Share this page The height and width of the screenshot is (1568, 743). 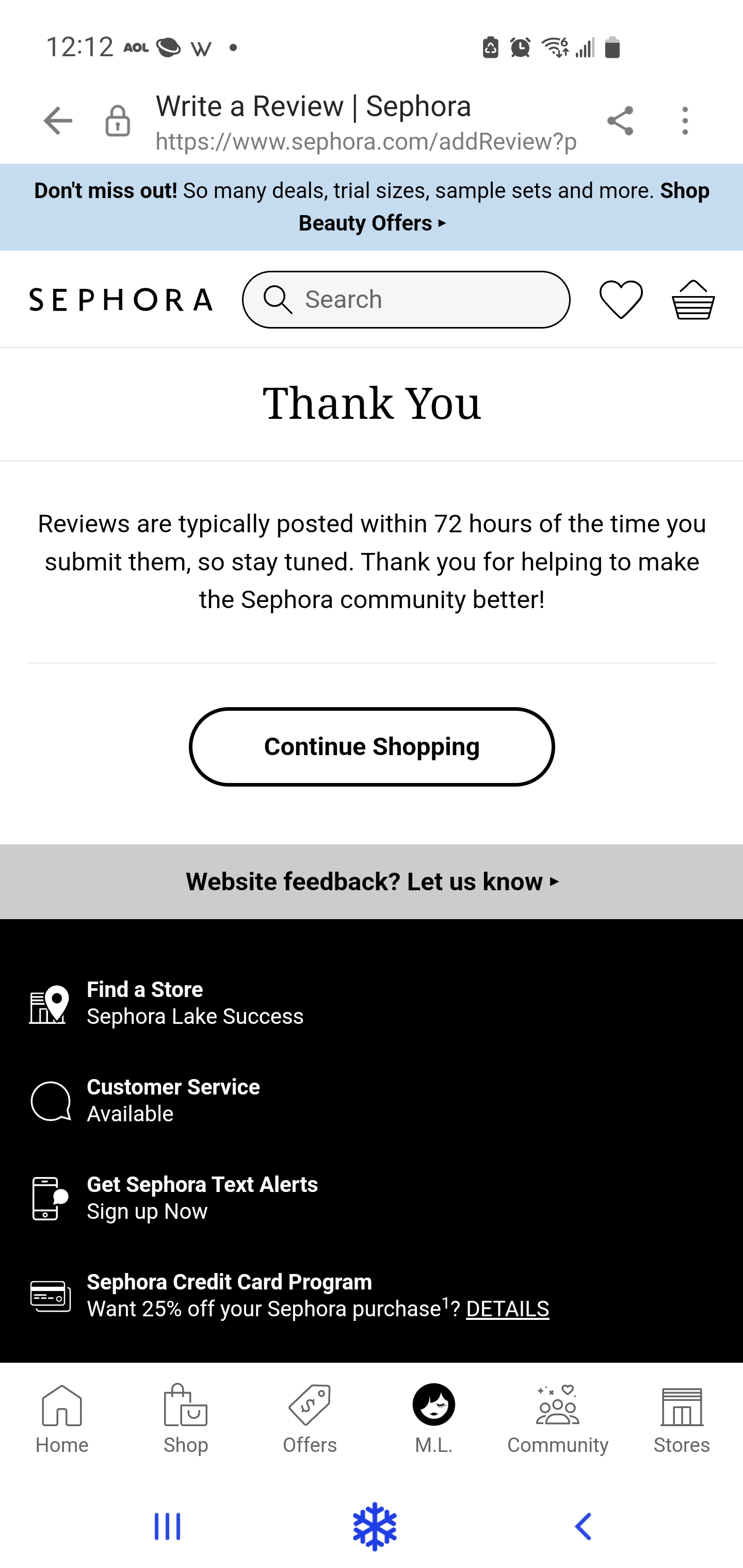coord(620,121)
